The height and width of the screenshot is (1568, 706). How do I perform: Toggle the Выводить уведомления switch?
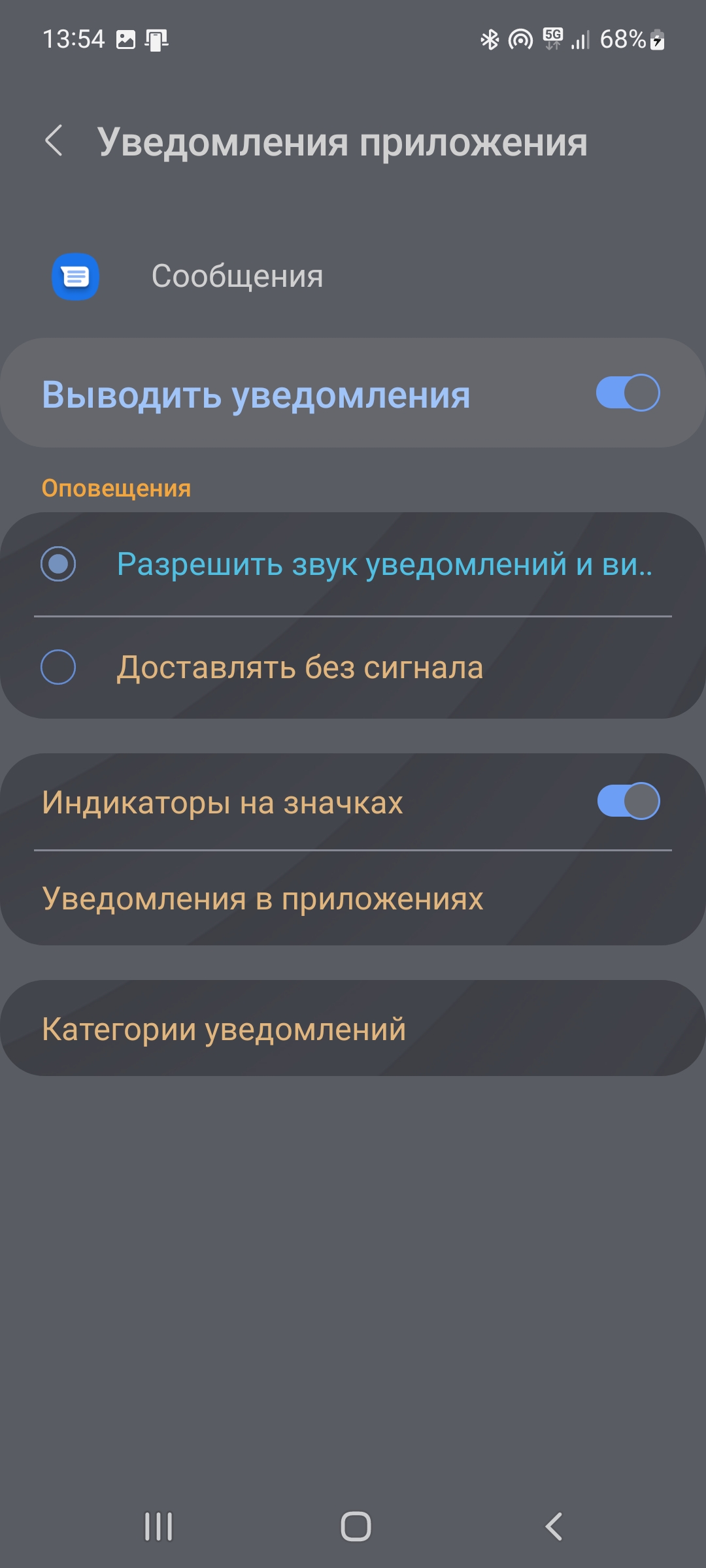tap(627, 393)
